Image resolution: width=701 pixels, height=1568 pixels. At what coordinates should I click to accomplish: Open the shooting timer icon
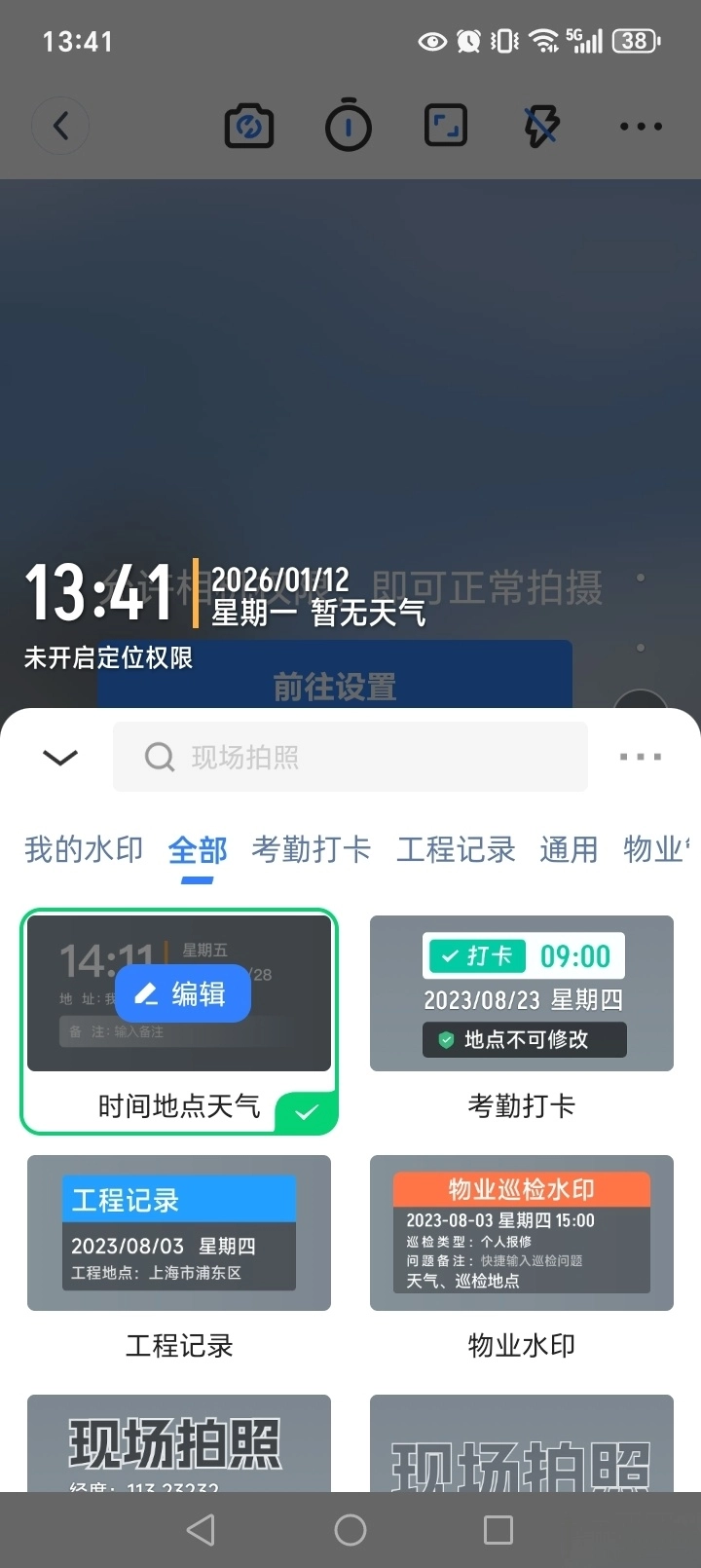pyautogui.click(x=348, y=126)
